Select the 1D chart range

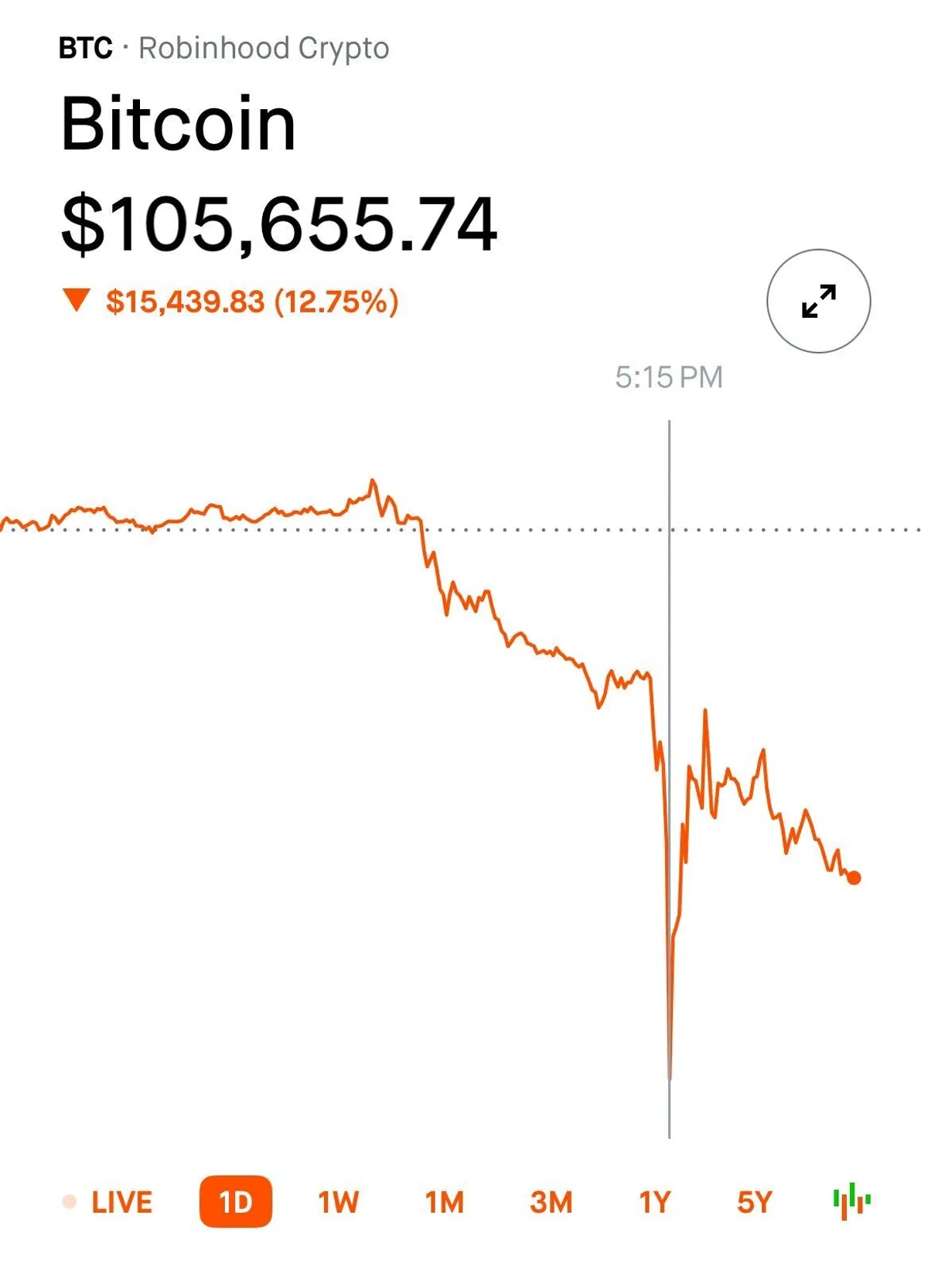(x=236, y=1202)
